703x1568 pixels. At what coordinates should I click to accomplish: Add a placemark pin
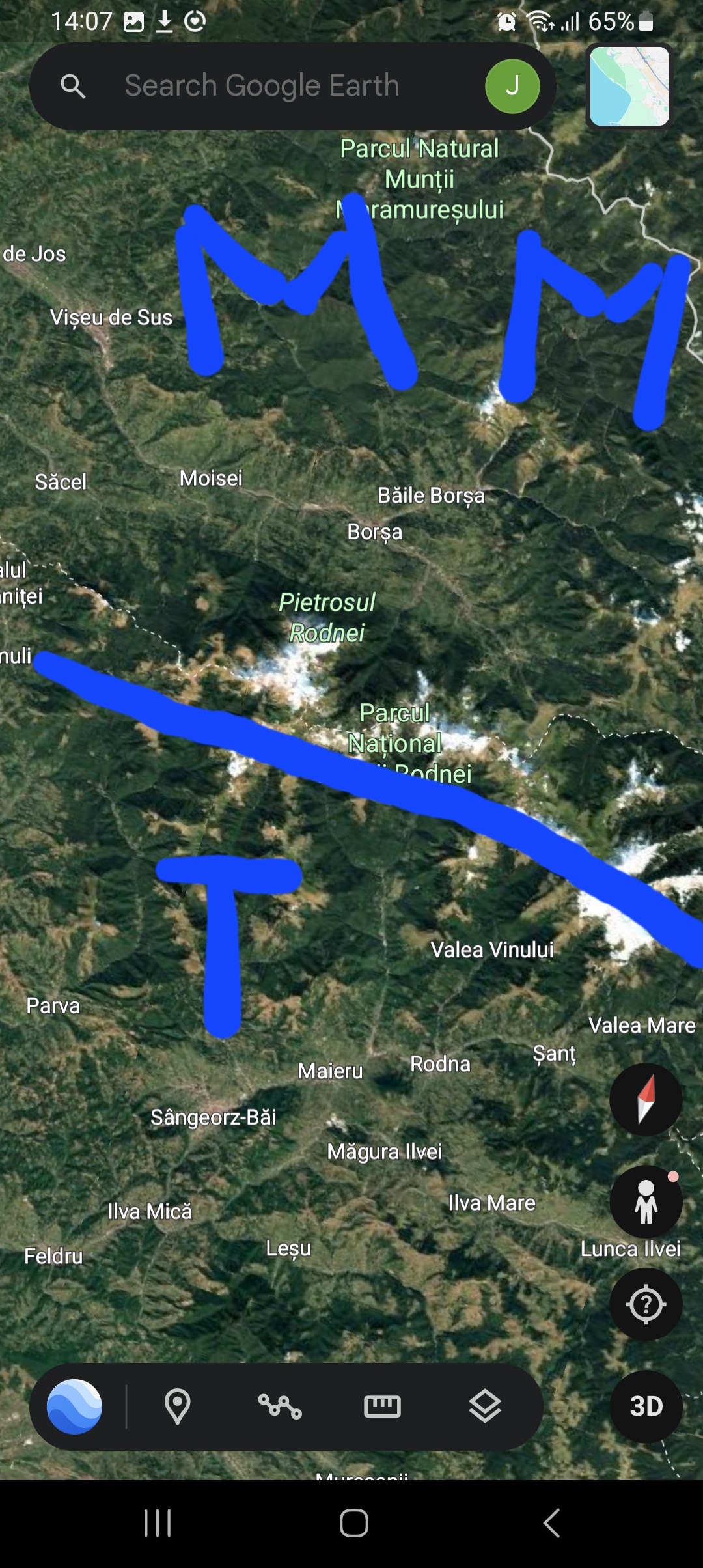[177, 1407]
